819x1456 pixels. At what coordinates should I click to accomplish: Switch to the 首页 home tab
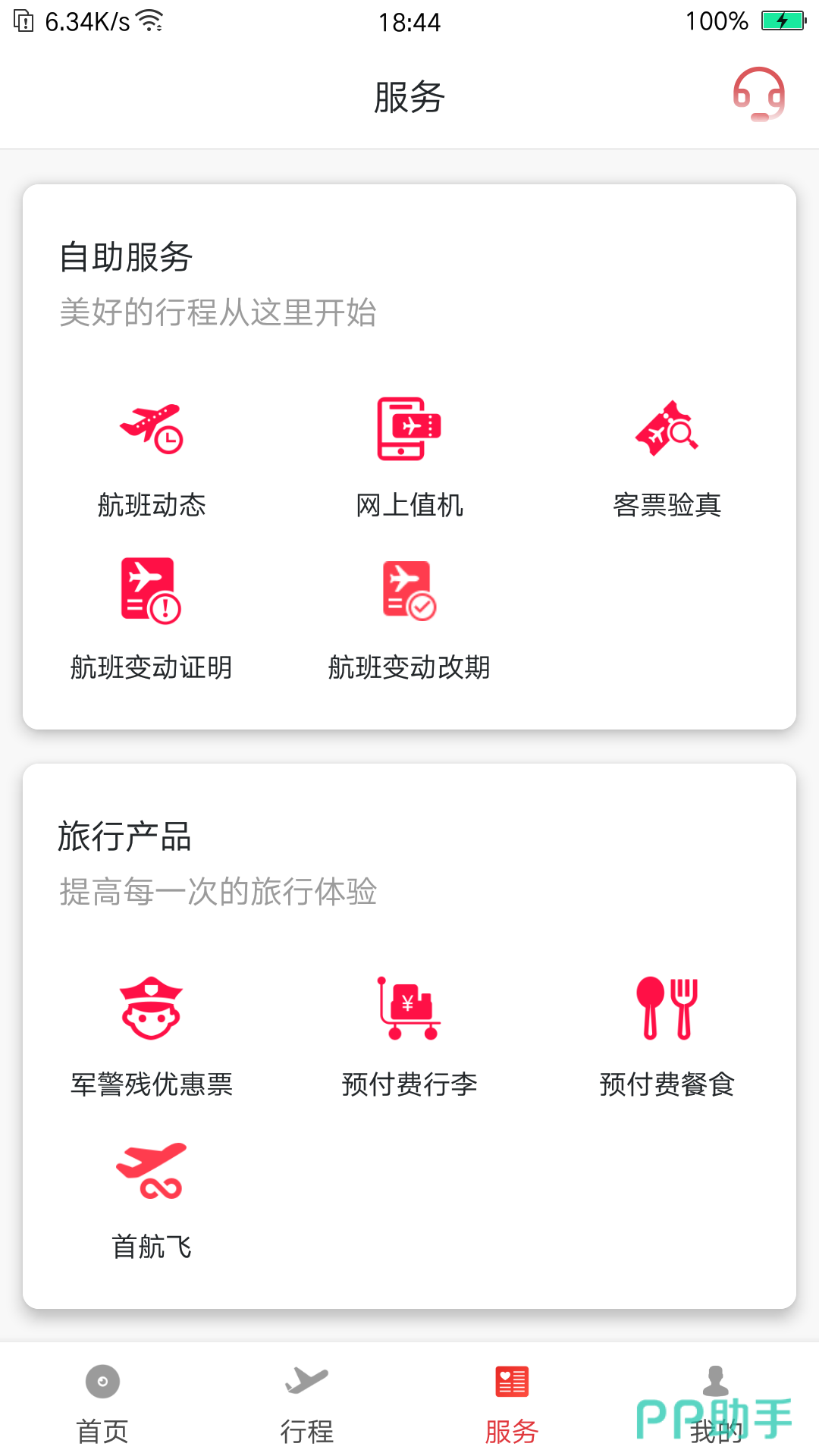102,1402
